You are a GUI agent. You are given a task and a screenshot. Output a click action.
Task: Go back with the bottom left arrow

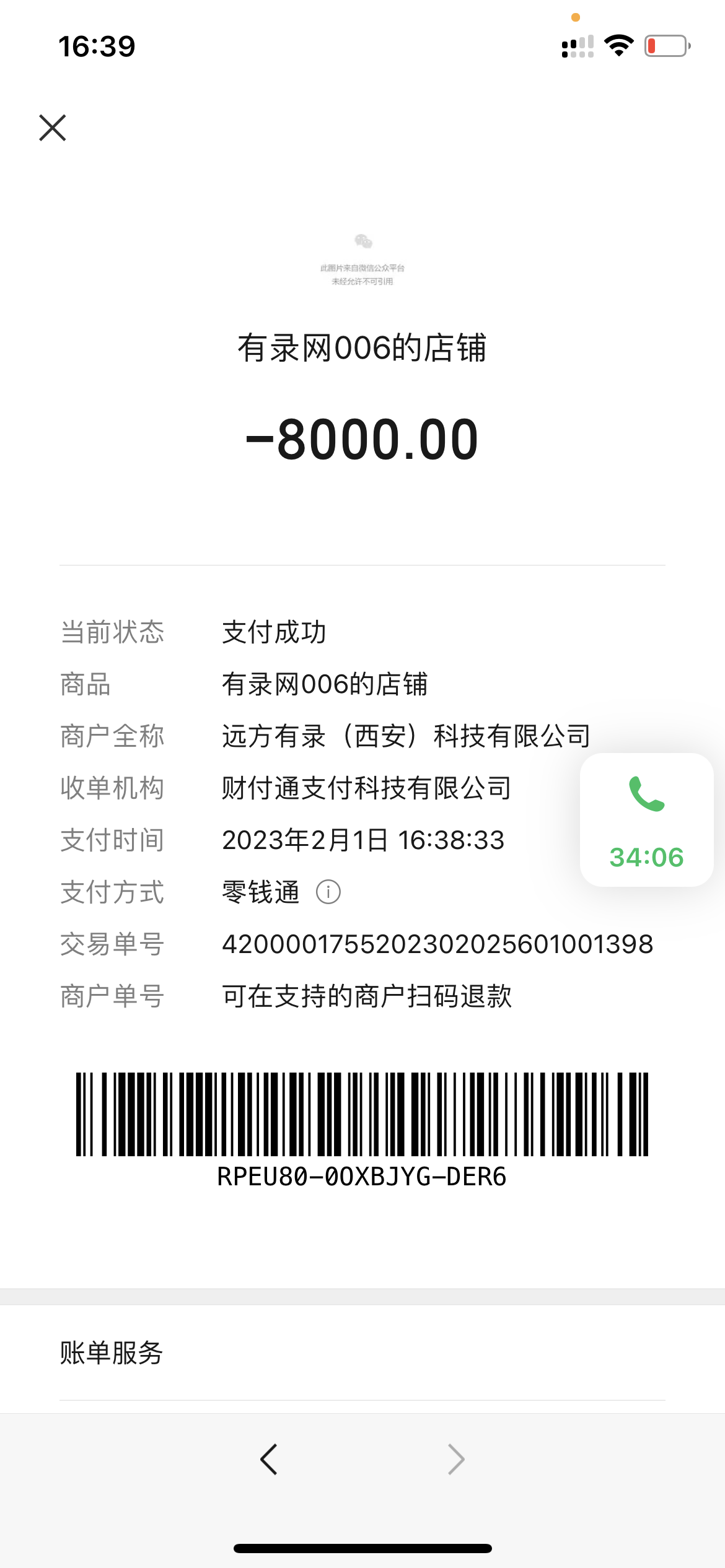269,1460
